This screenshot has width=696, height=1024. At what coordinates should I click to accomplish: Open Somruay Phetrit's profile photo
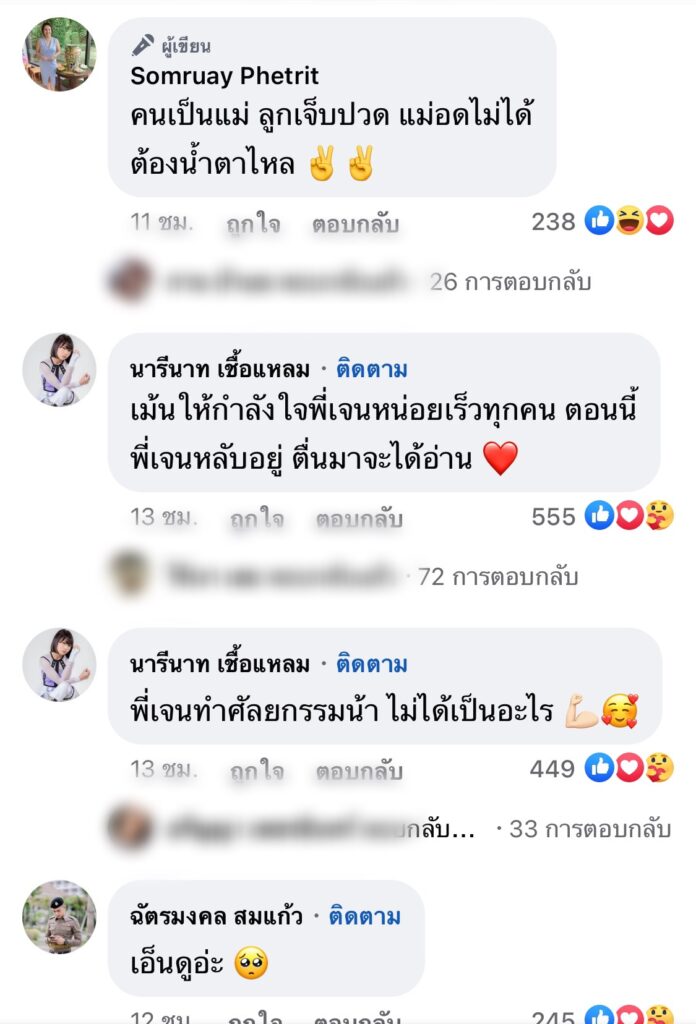click(x=59, y=54)
